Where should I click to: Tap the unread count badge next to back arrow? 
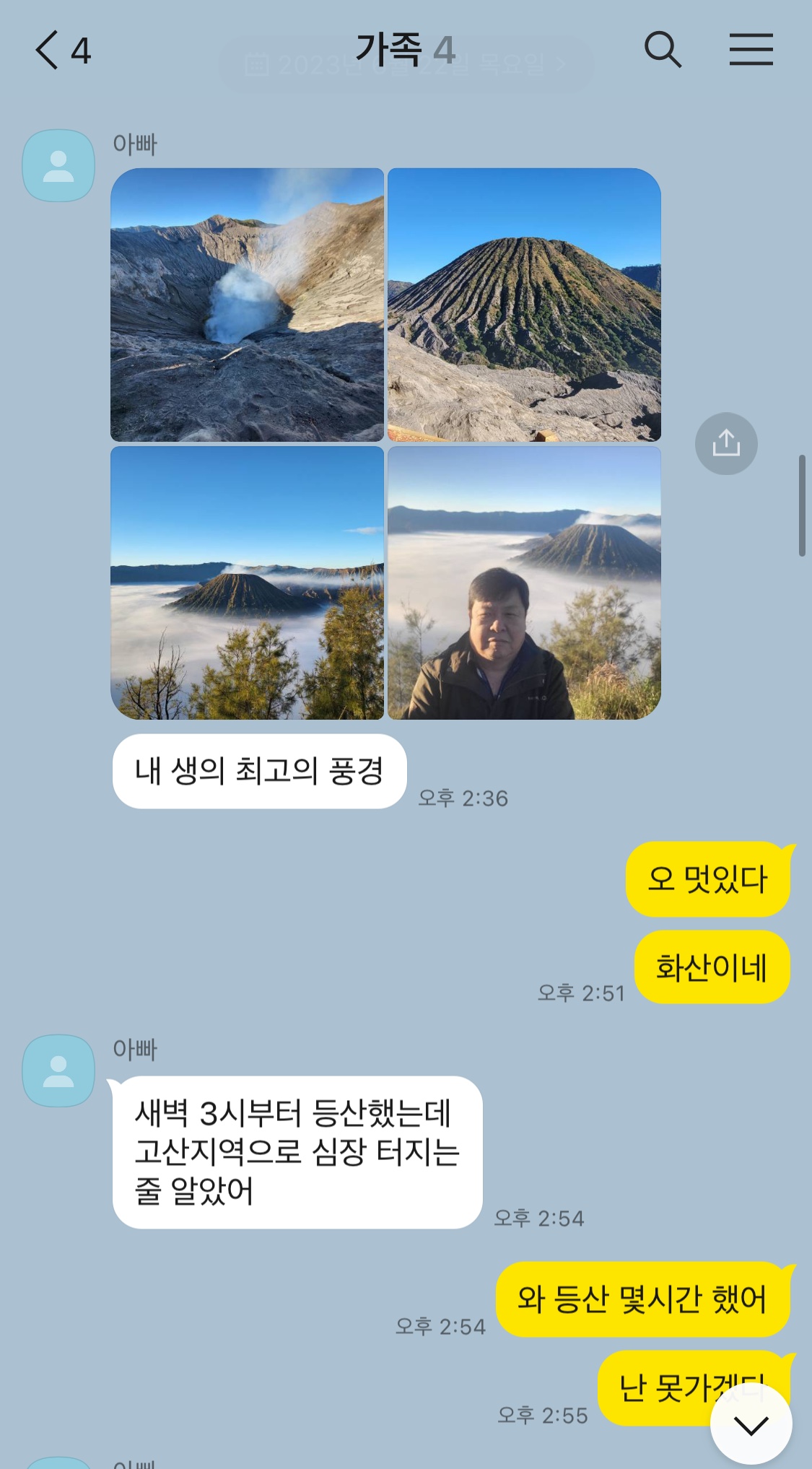(x=79, y=51)
